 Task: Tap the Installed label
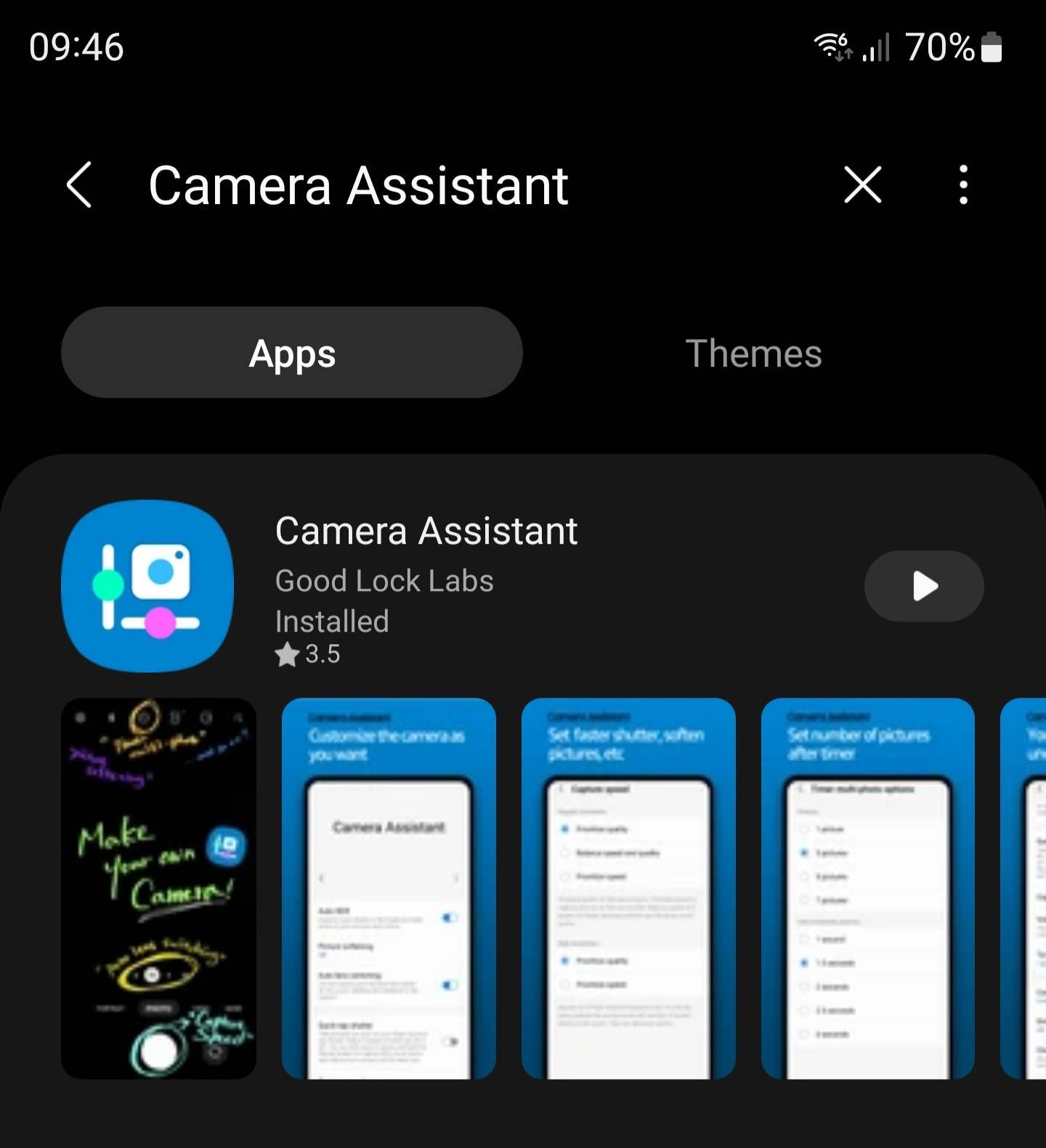pos(332,622)
